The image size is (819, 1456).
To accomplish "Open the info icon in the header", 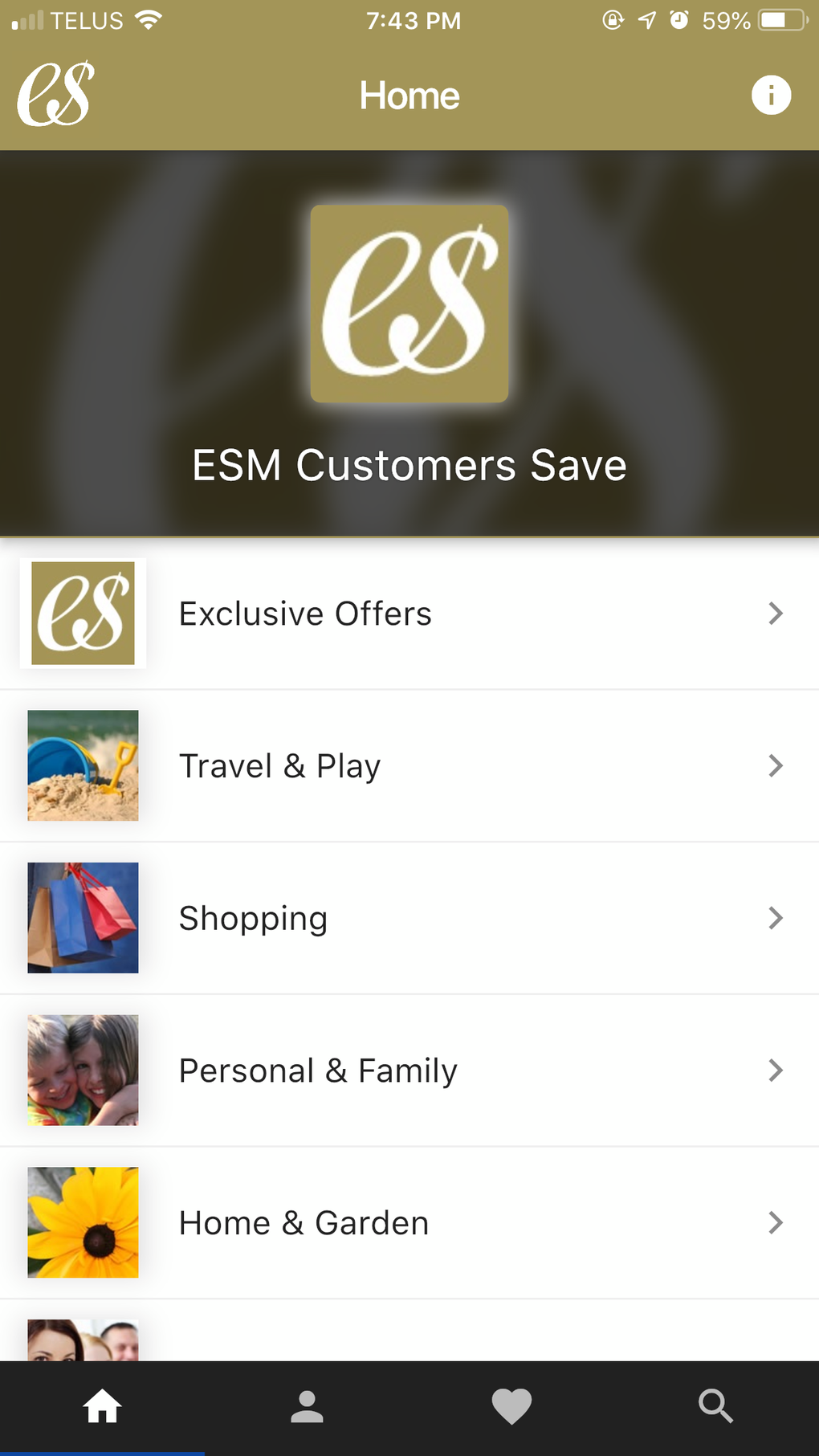I will coord(771,96).
